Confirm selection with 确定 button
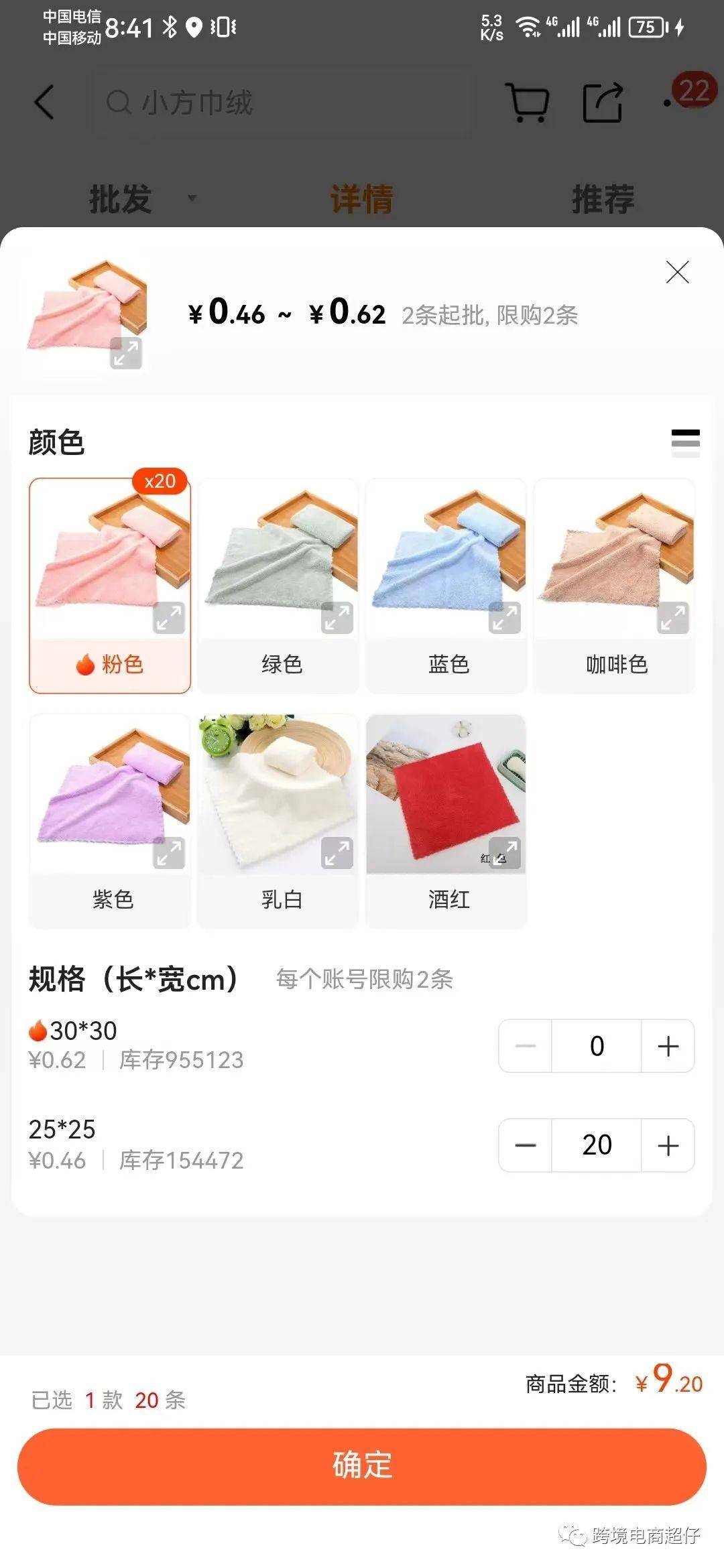 point(362,1468)
